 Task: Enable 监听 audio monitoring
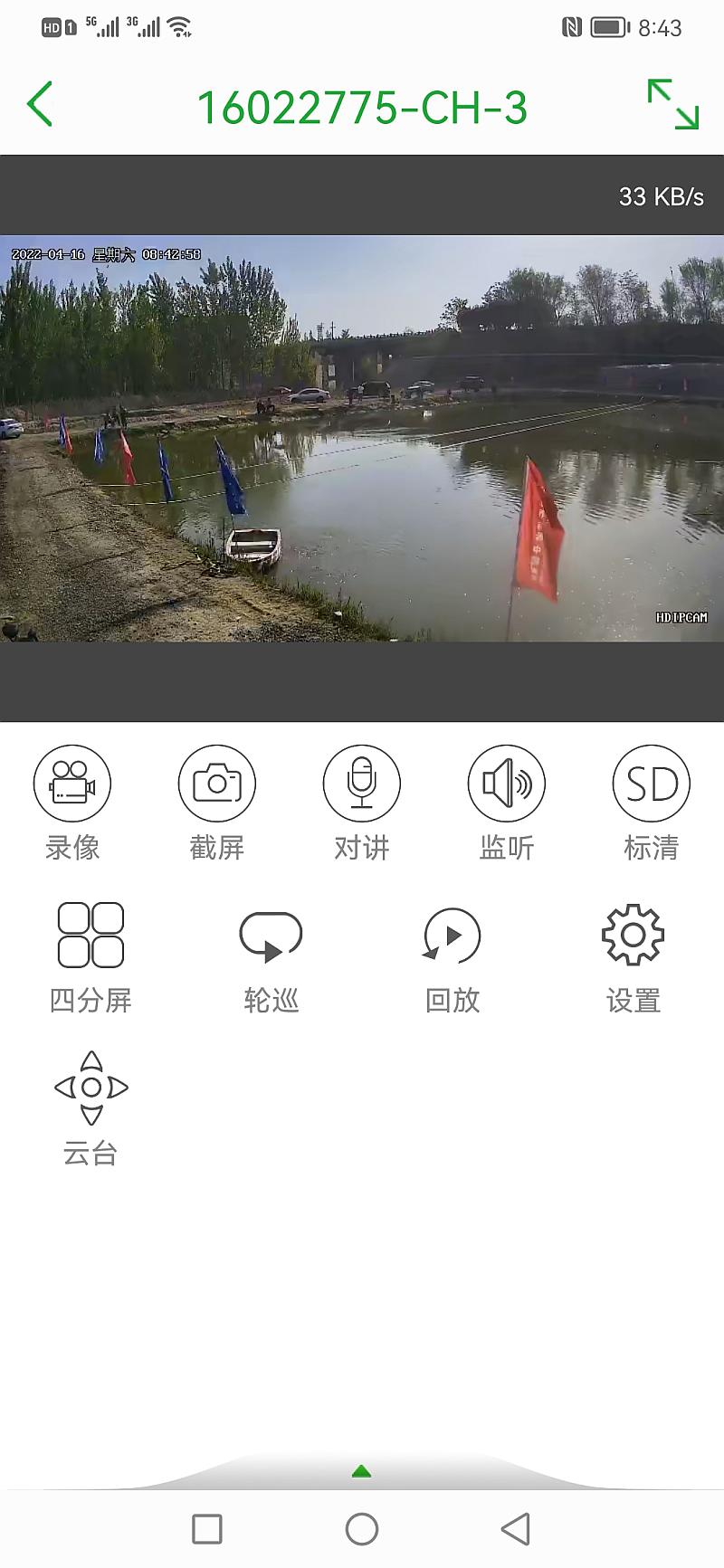click(507, 784)
